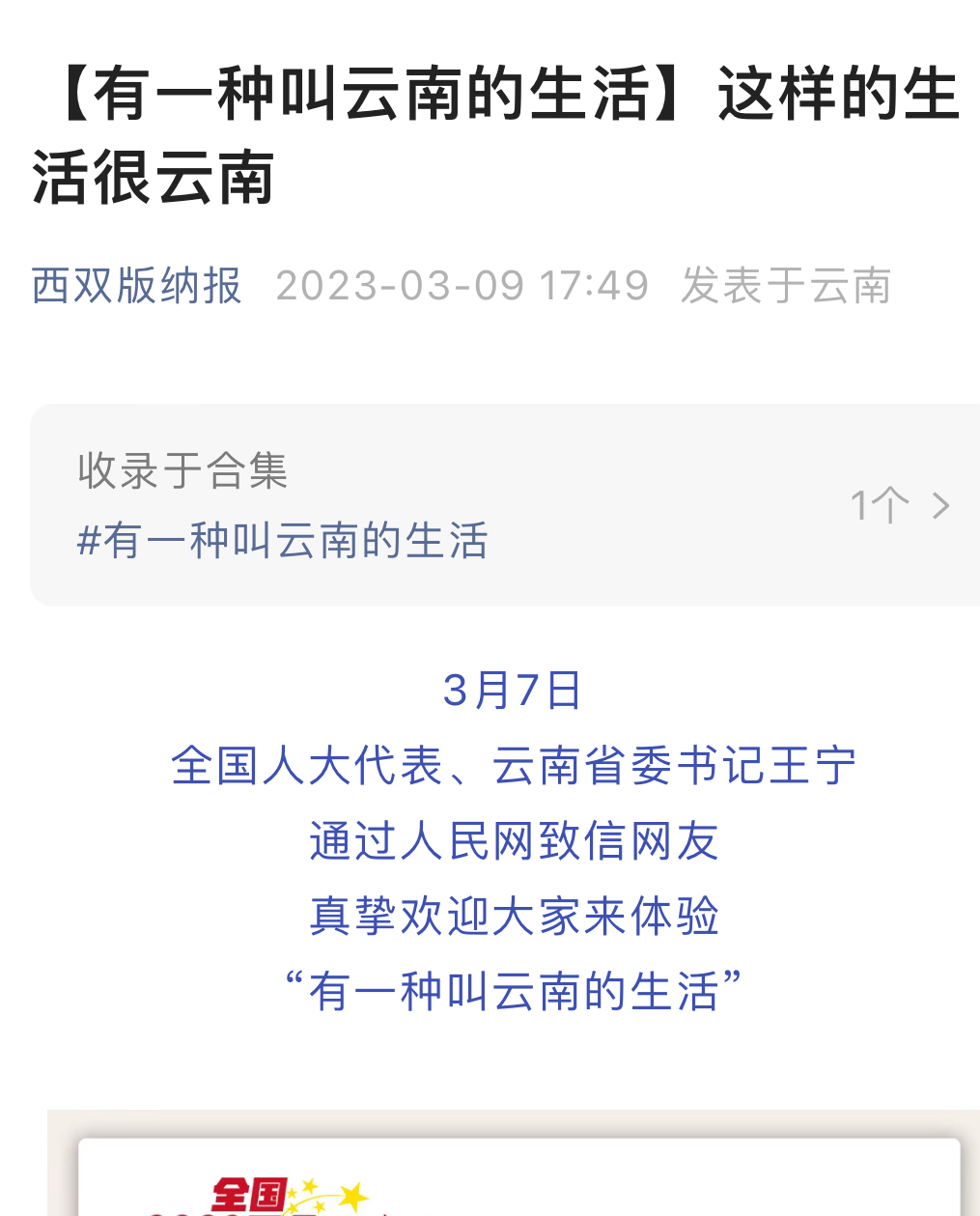
Task: Open the 西双版纳报 official account profile
Action: pyautogui.click(x=134, y=285)
